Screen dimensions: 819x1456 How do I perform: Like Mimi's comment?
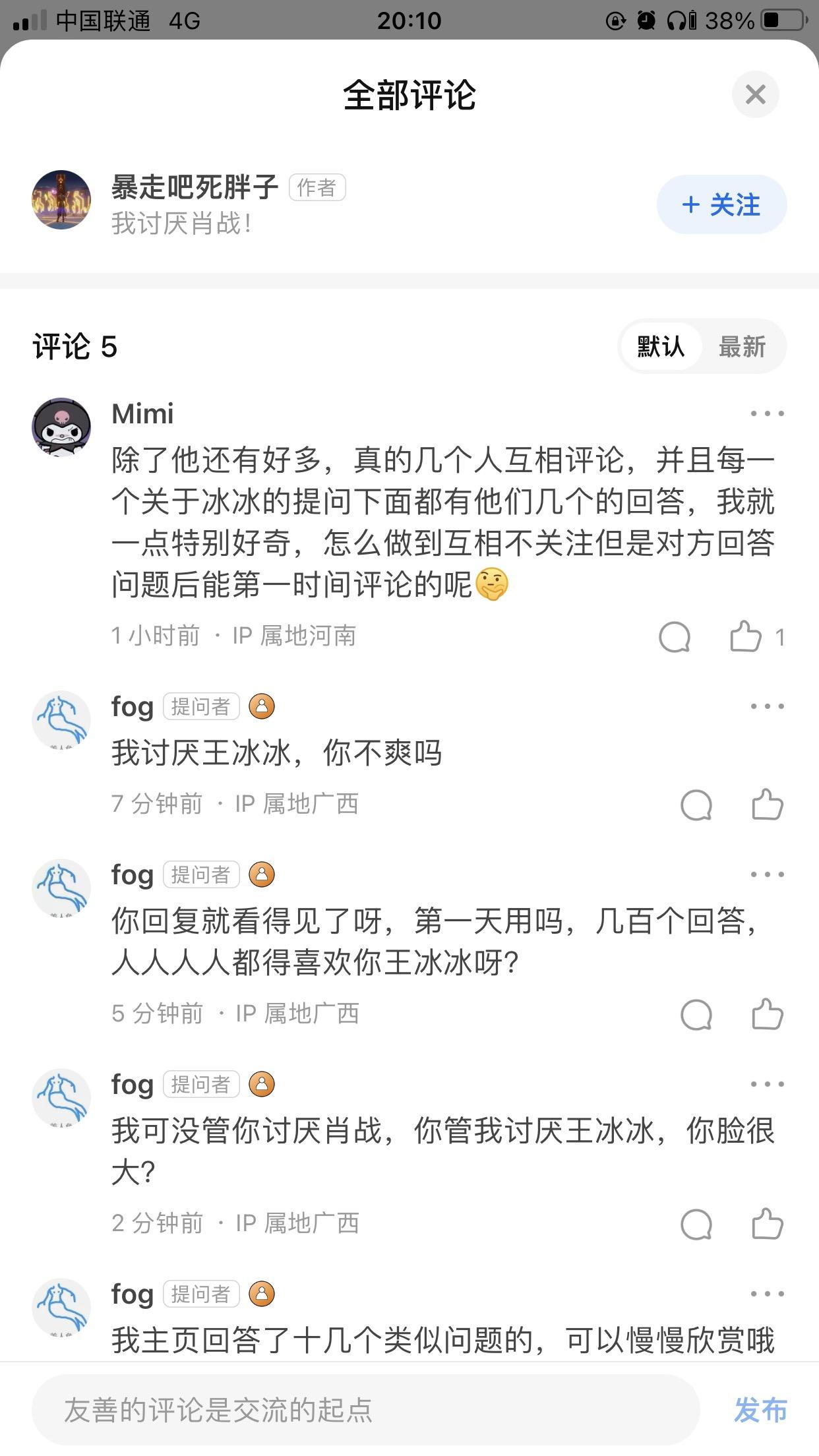[746, 637]
